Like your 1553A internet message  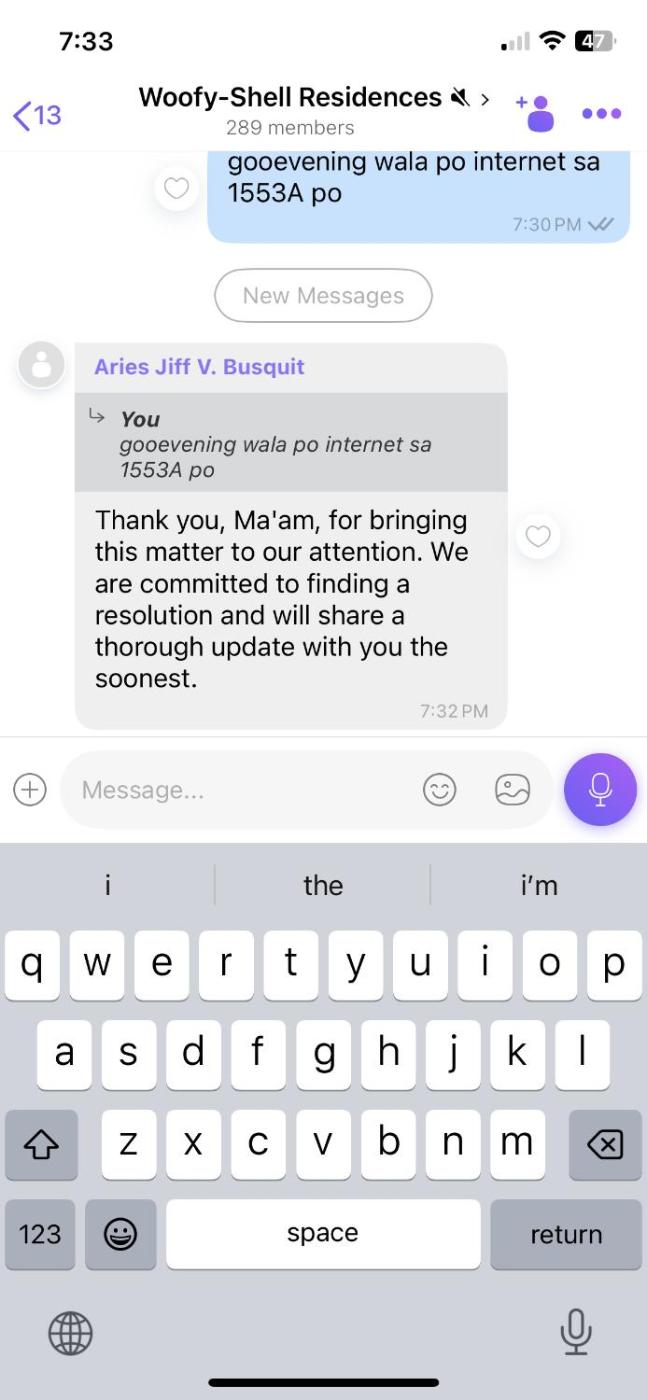pos(176,188)
